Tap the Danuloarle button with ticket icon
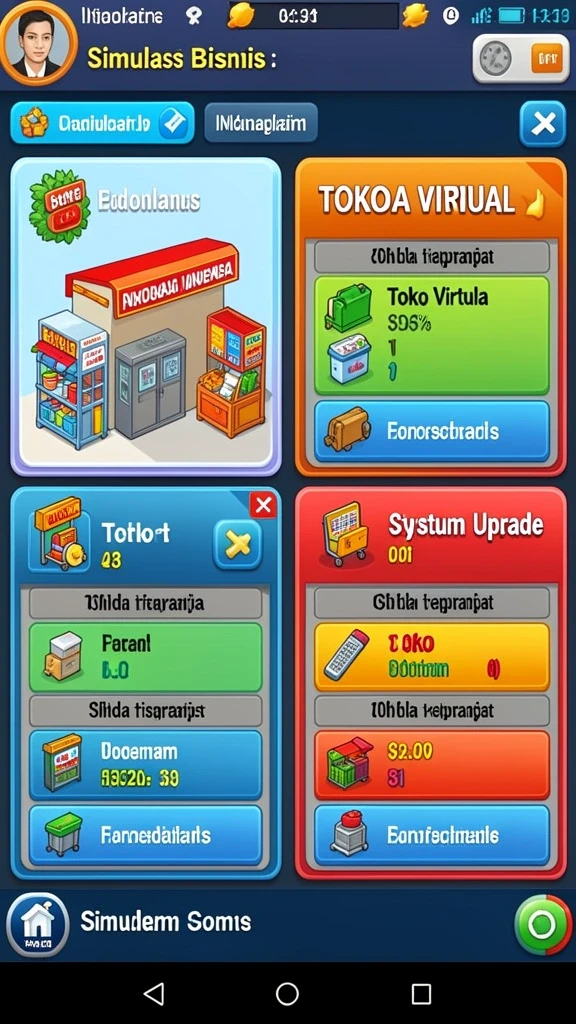Screen dimensions: 576x1024 click(103, 123)
